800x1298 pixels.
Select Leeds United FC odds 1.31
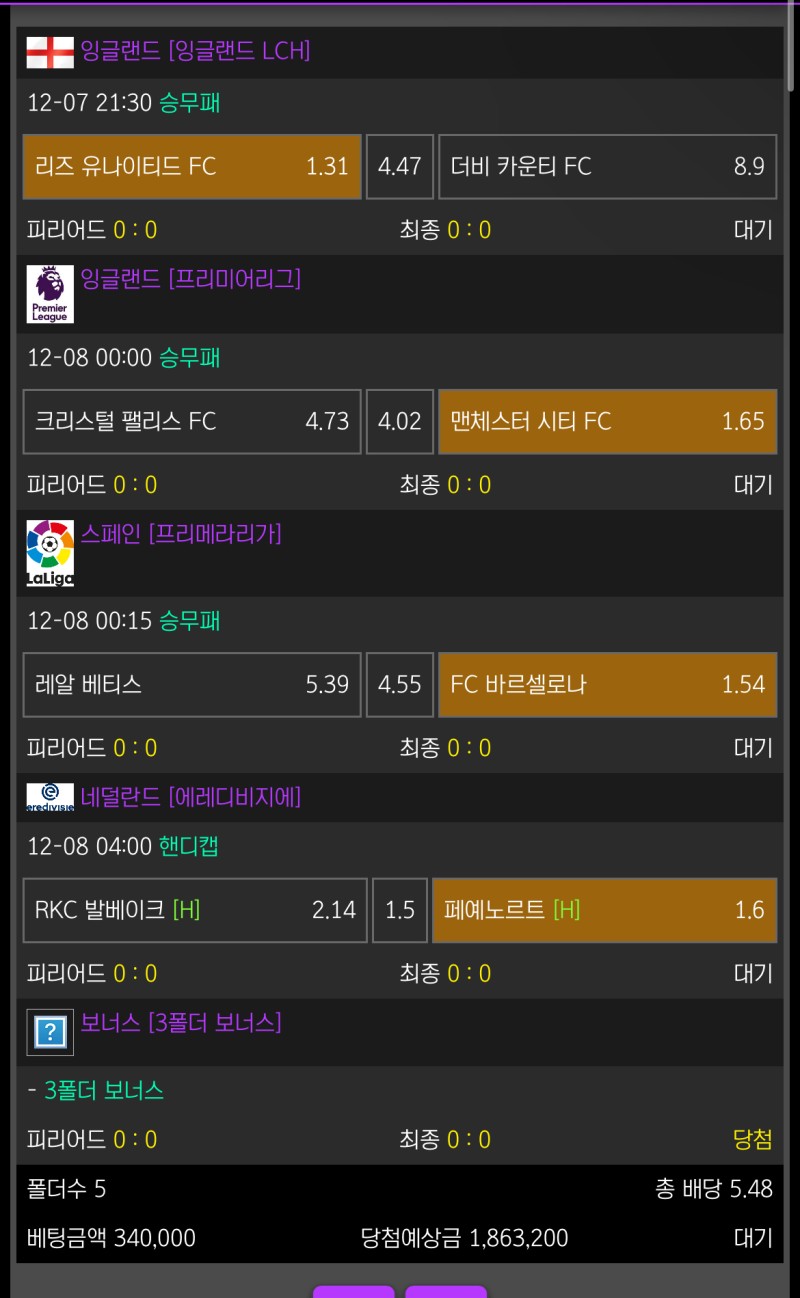click(192, 167)
